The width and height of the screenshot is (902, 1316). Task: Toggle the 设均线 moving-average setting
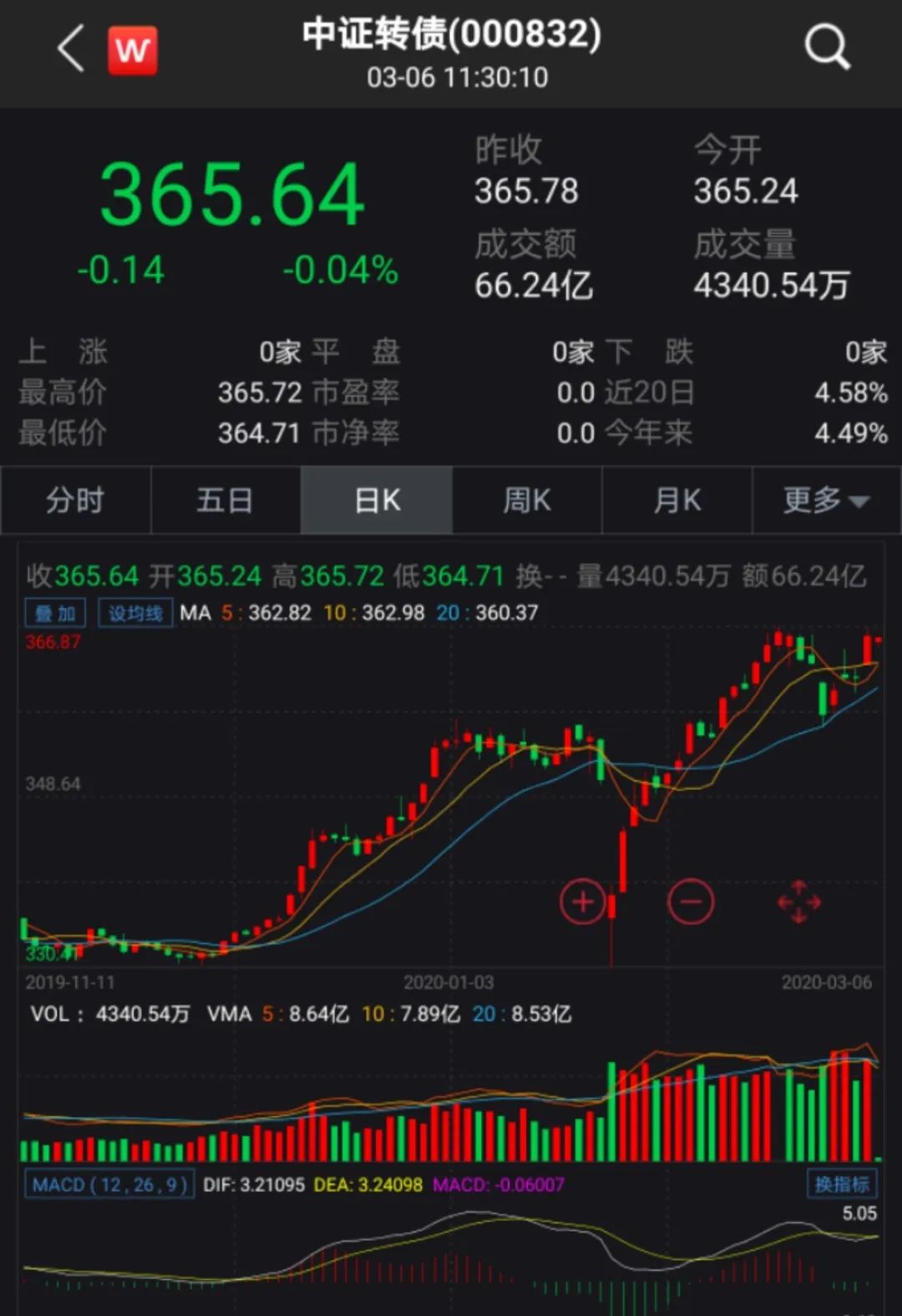pos(135,612)
